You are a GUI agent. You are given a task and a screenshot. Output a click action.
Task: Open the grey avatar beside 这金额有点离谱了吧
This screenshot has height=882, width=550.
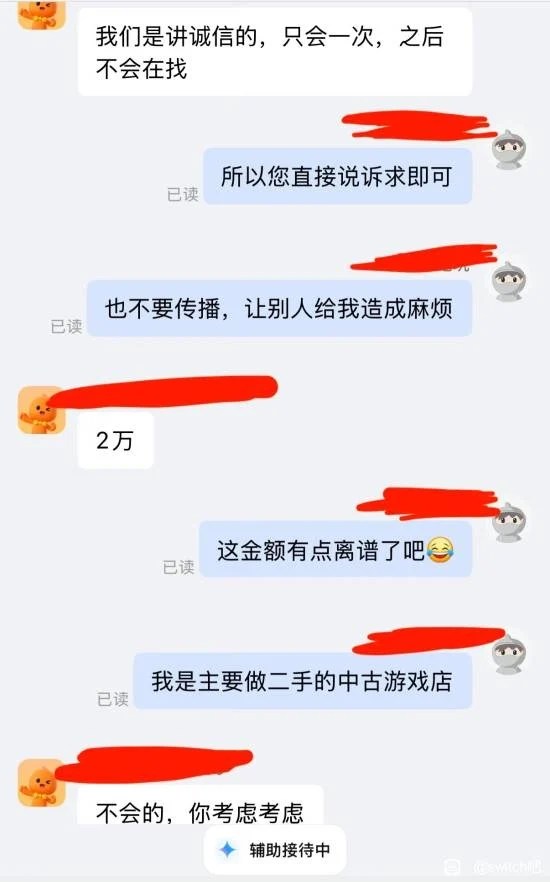pyautogui.click(x=509, y=523)
